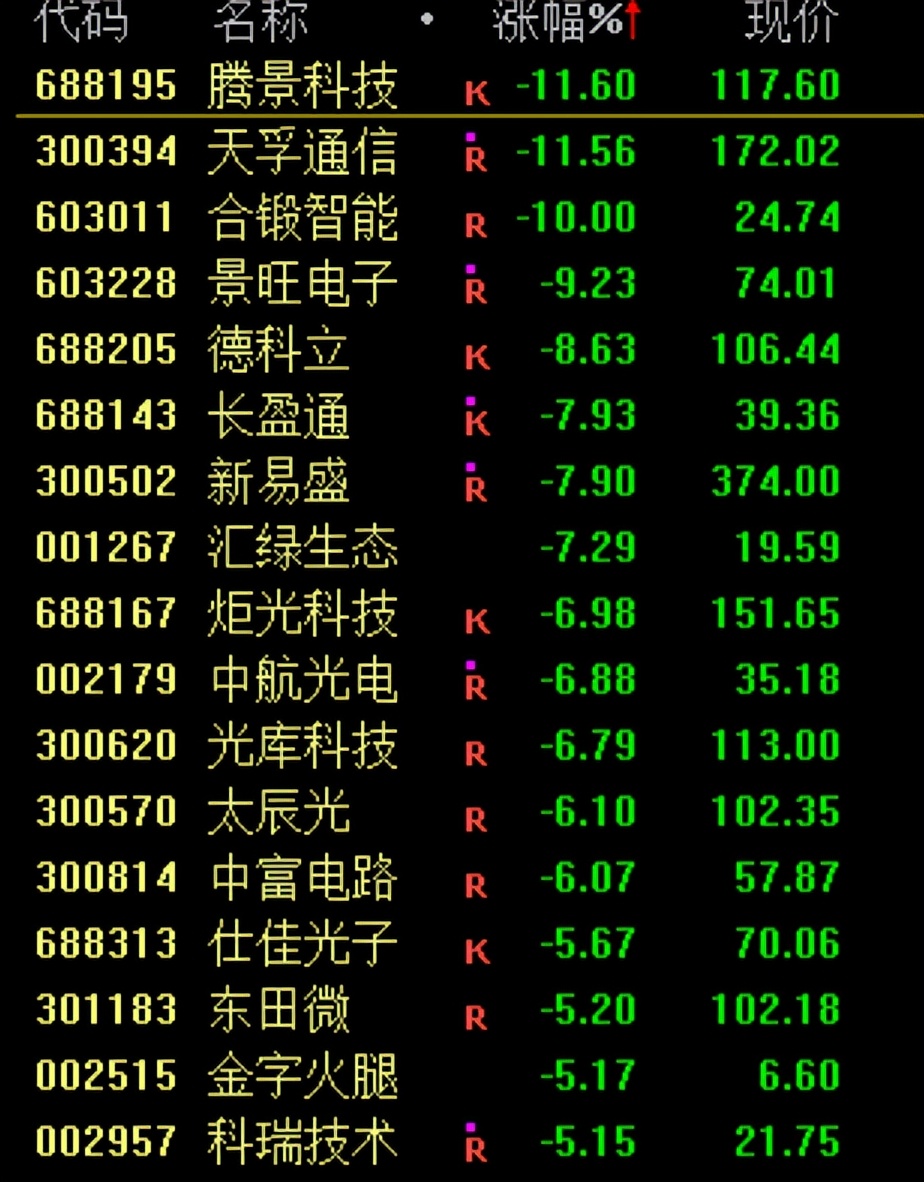
Task: Open the 天孚通信 300394 stock row
Action: pos(302,151)
